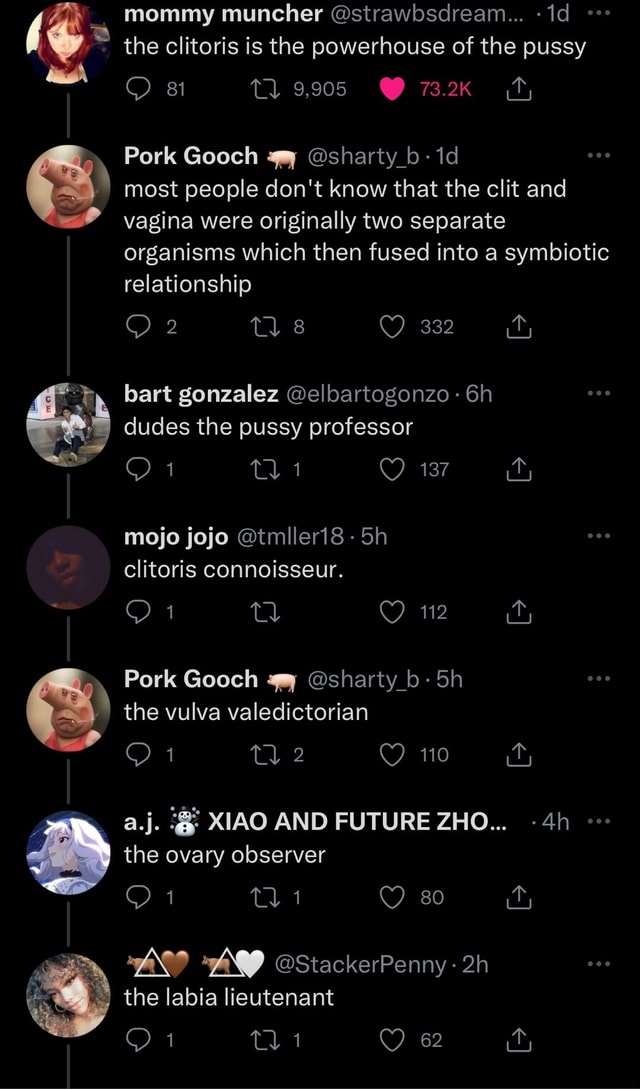Screen dimensions: 640x1089
Task: Open bart gonzalez's profile picture
Action: pyautogui.click(x=68, y=423)
